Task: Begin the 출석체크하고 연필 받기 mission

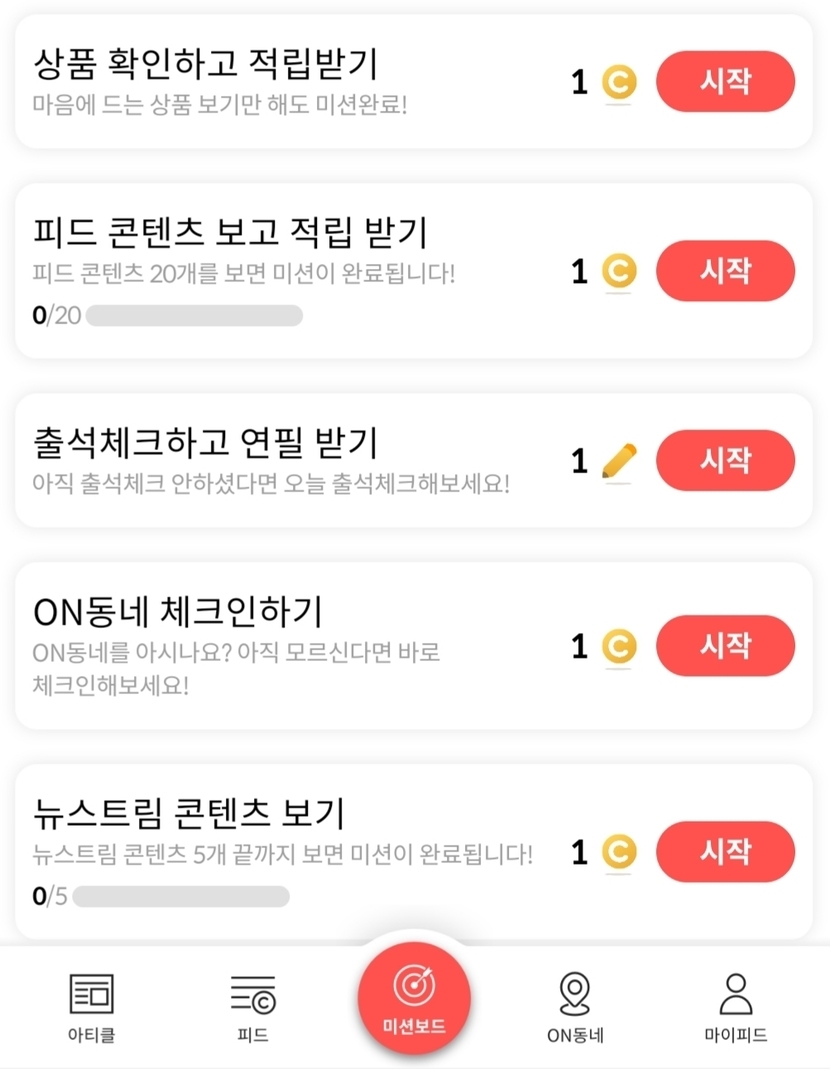Action: [x=725, y=460]
